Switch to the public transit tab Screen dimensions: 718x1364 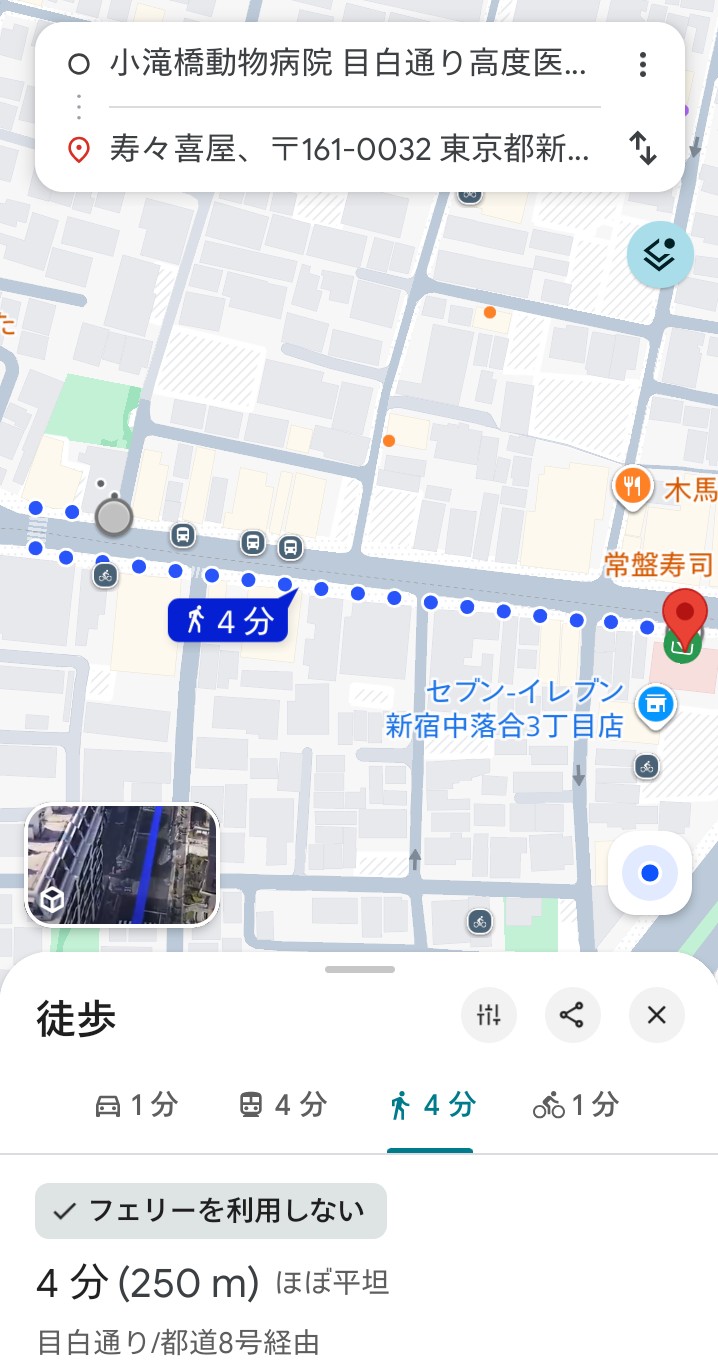point(282,1105)
